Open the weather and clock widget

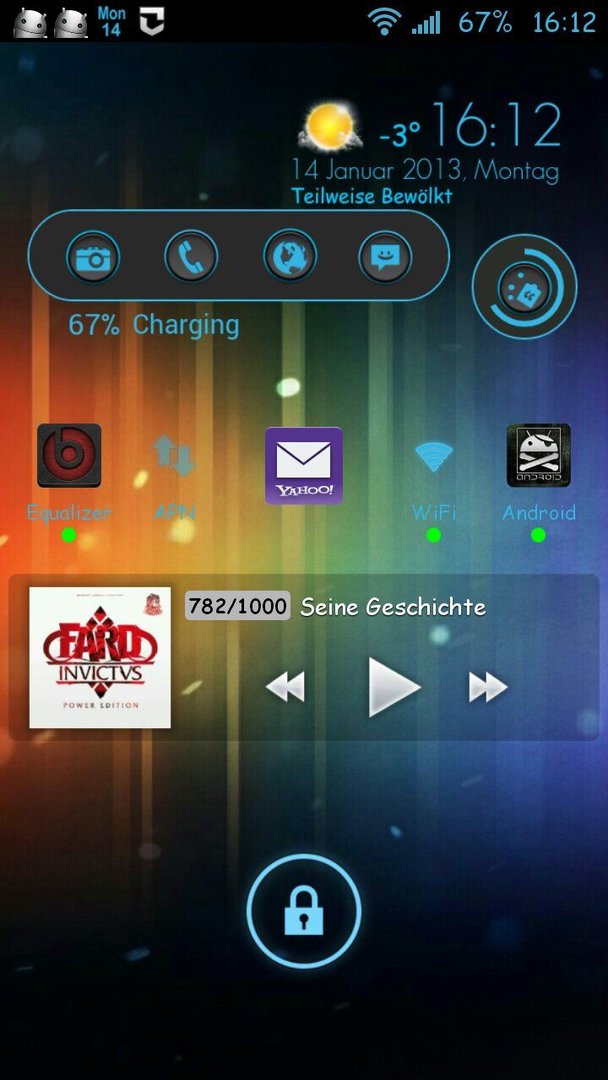(x=428, y=152)
